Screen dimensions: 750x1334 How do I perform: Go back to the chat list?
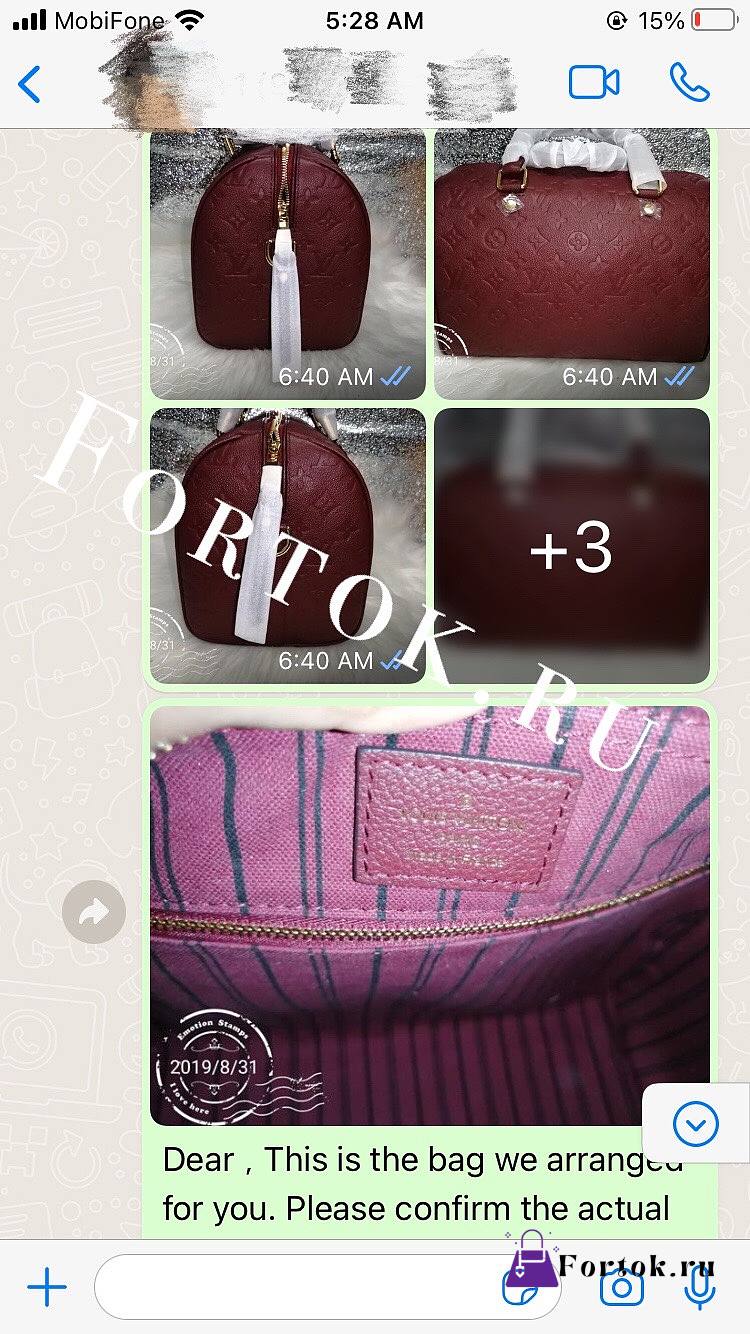click(30, 84)
